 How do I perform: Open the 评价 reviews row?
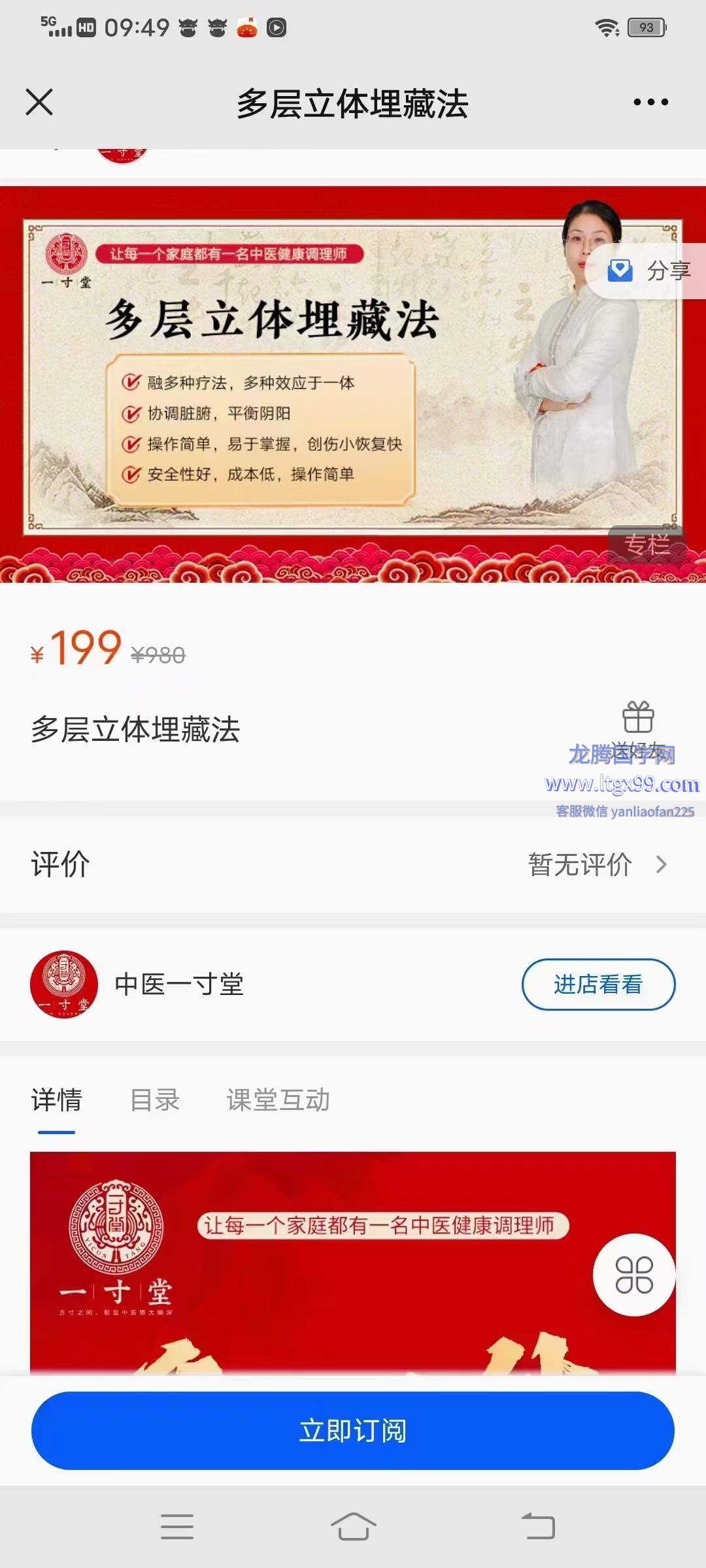click(353, 864)
